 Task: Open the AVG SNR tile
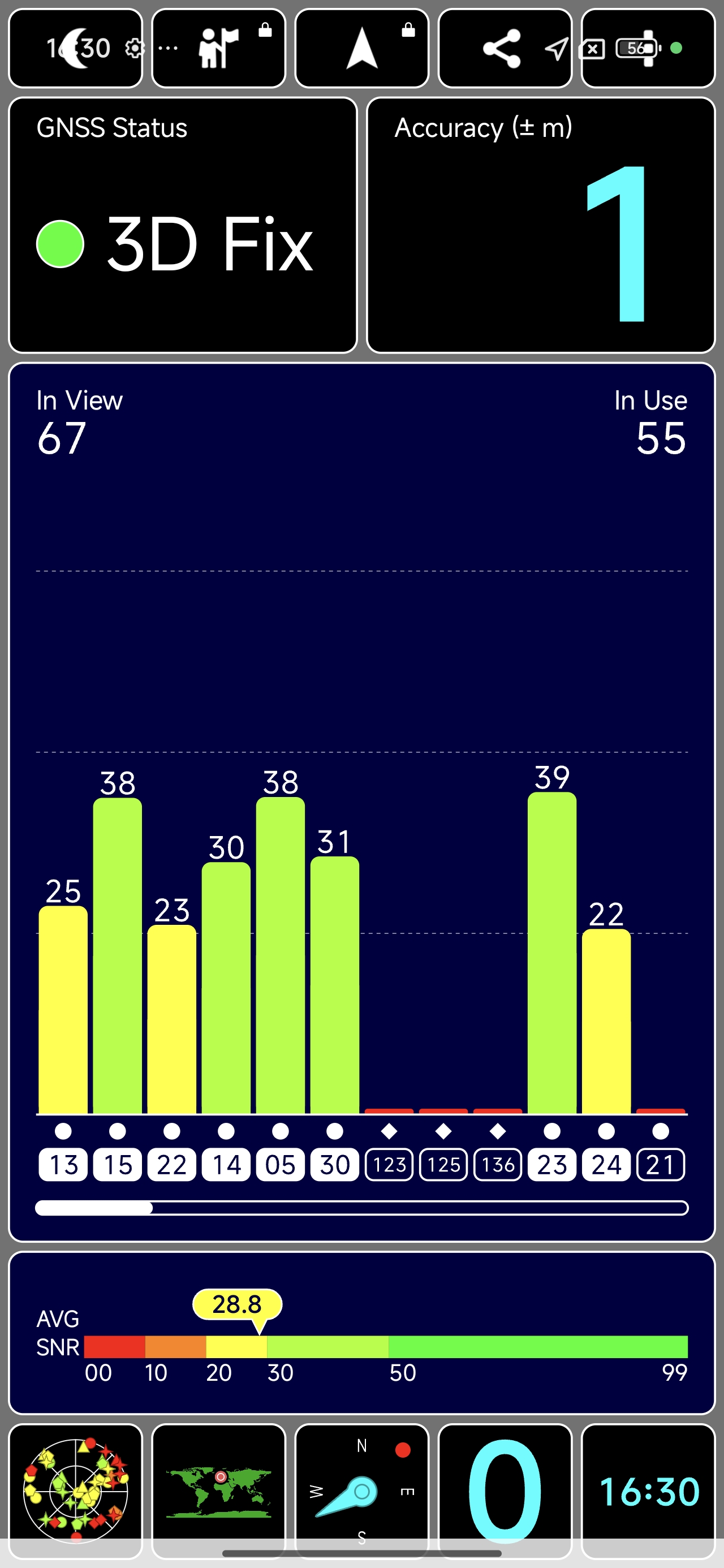click(x=361, y=1332)
